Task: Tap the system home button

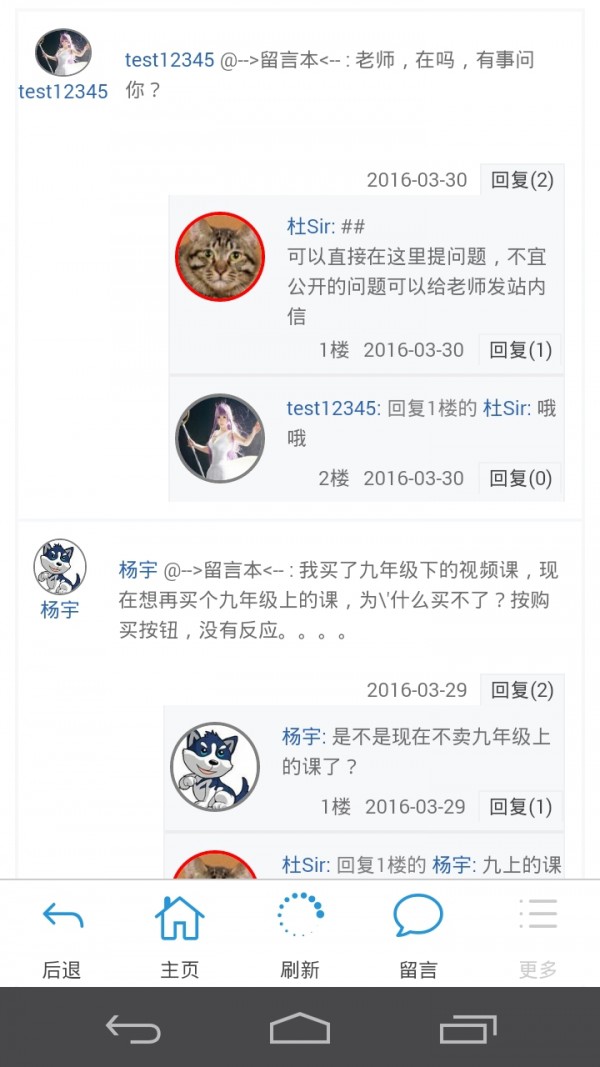Action: pyautogui.click(x=300, y=1028)
